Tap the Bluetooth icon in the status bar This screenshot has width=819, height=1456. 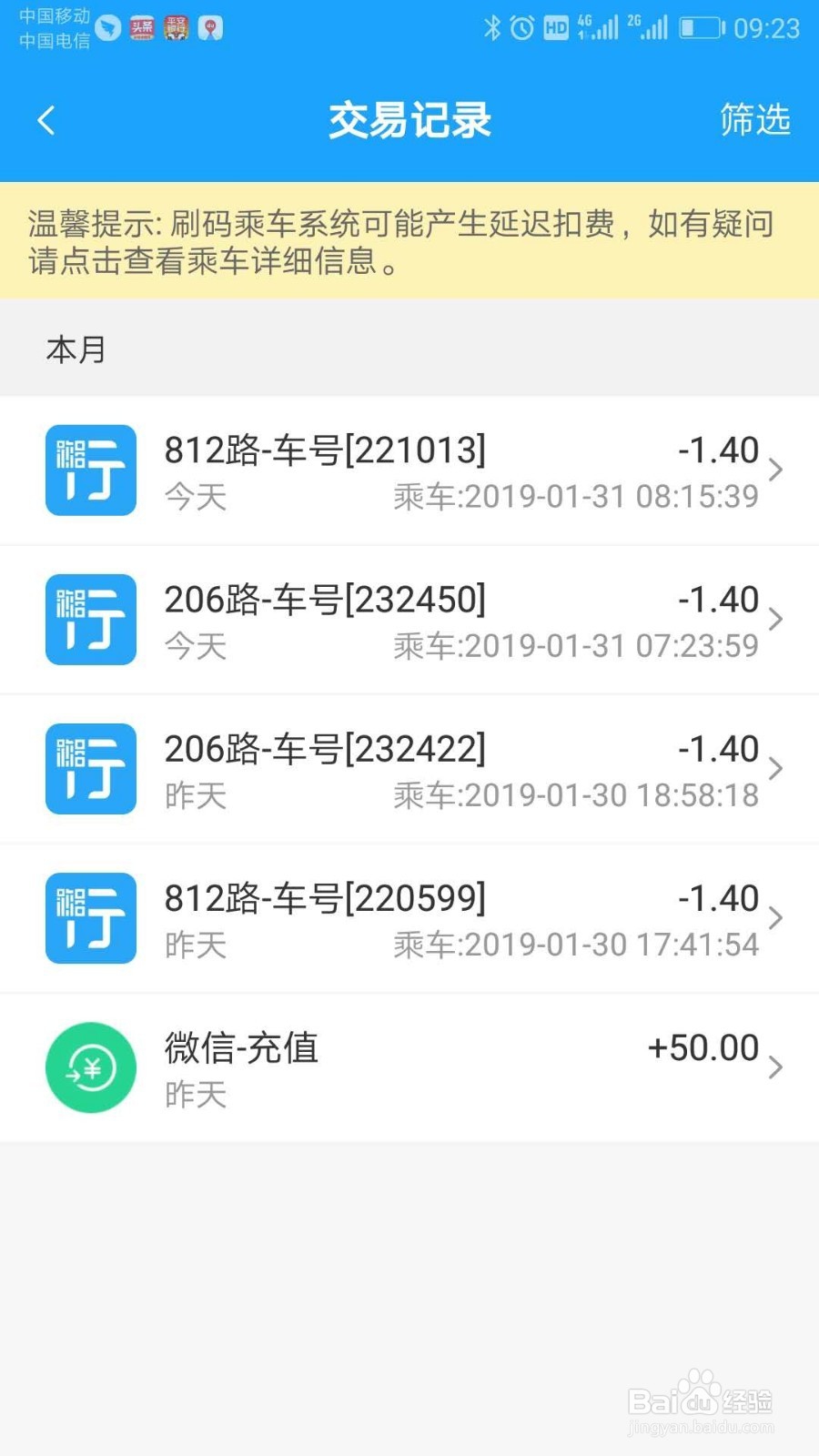point(494,27)
